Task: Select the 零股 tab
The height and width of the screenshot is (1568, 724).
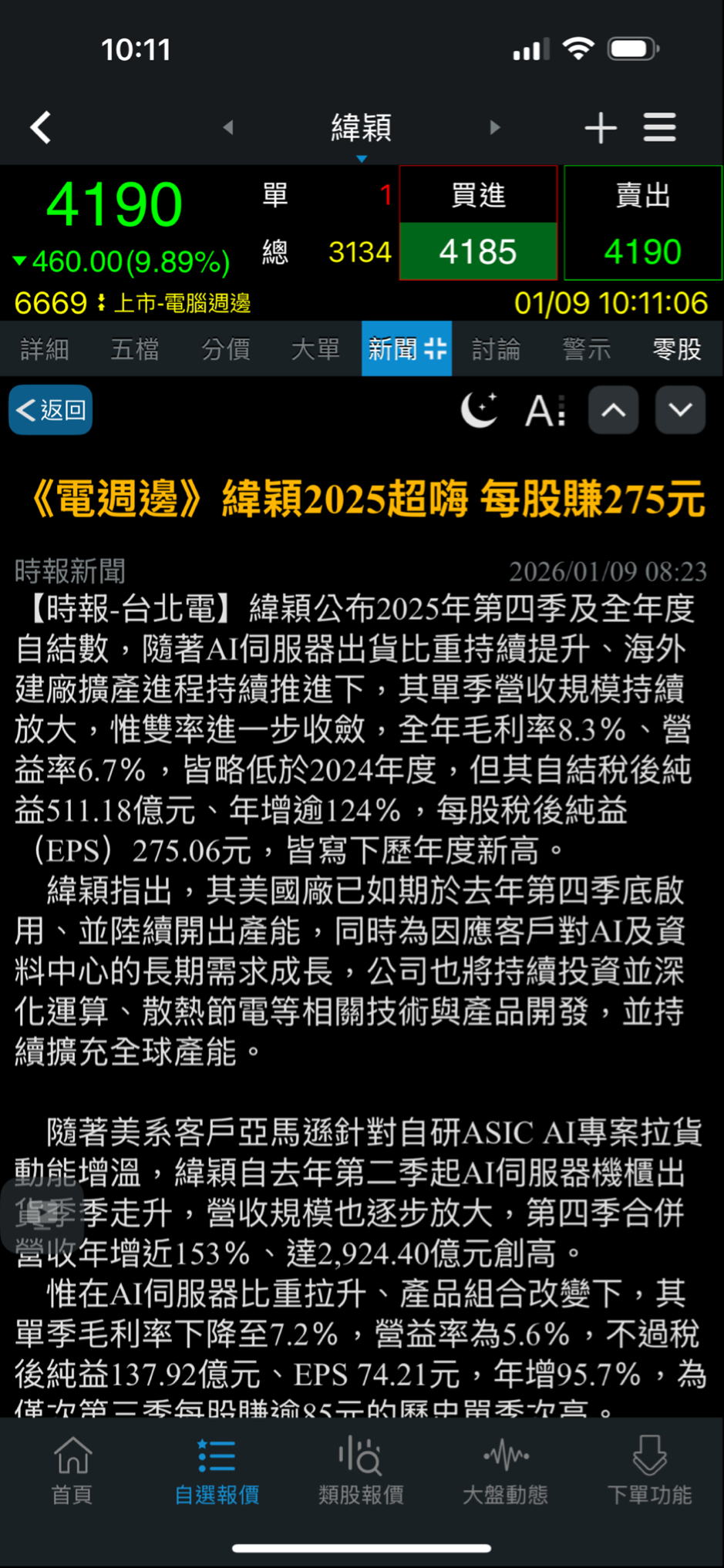Action: coord(677,349)
